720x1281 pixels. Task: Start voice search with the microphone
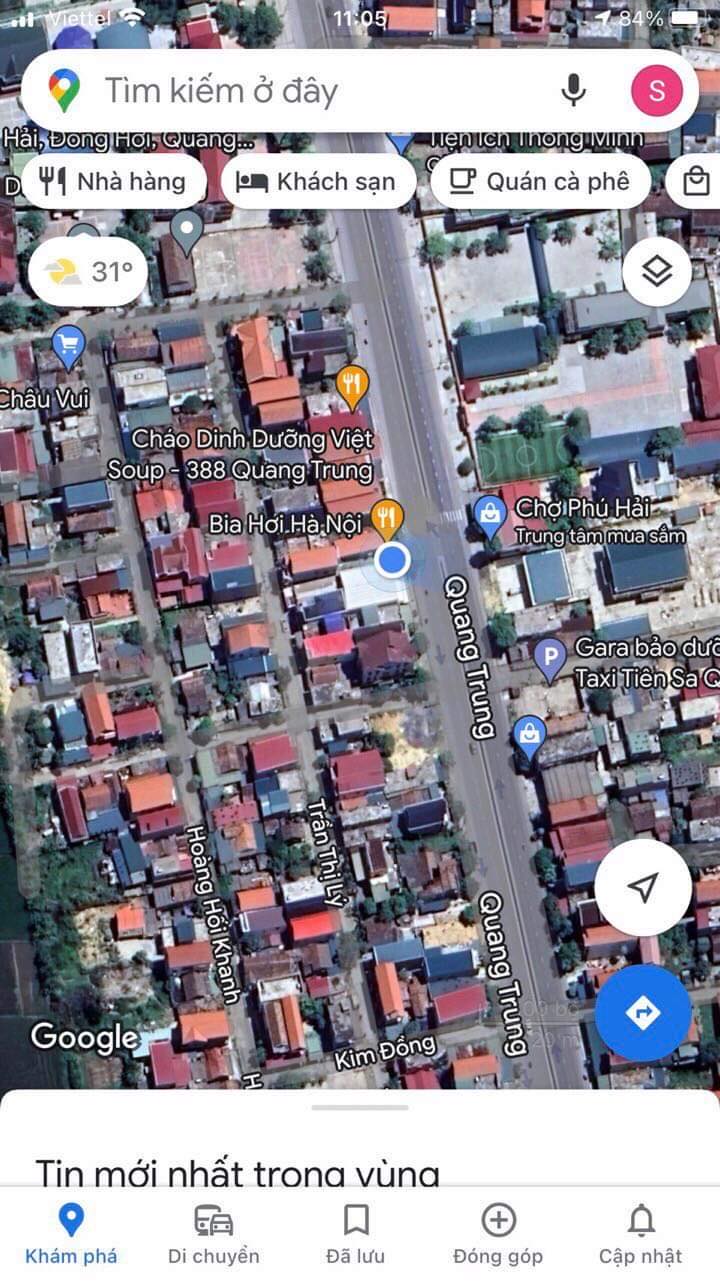pyautogui.click(x=573, y=91)
